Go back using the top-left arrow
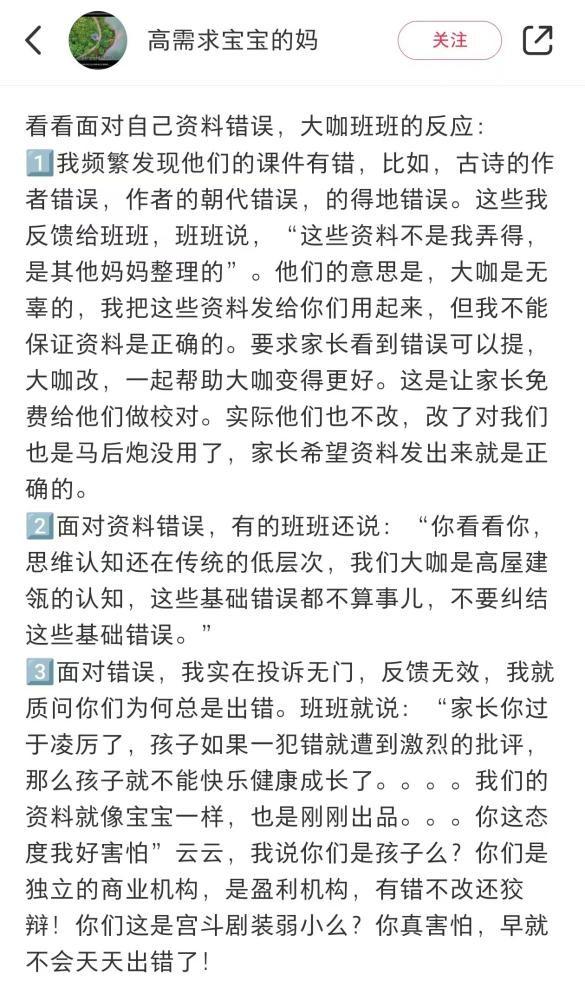The height and width of the screenshot is (987, 585). point(34,40)
